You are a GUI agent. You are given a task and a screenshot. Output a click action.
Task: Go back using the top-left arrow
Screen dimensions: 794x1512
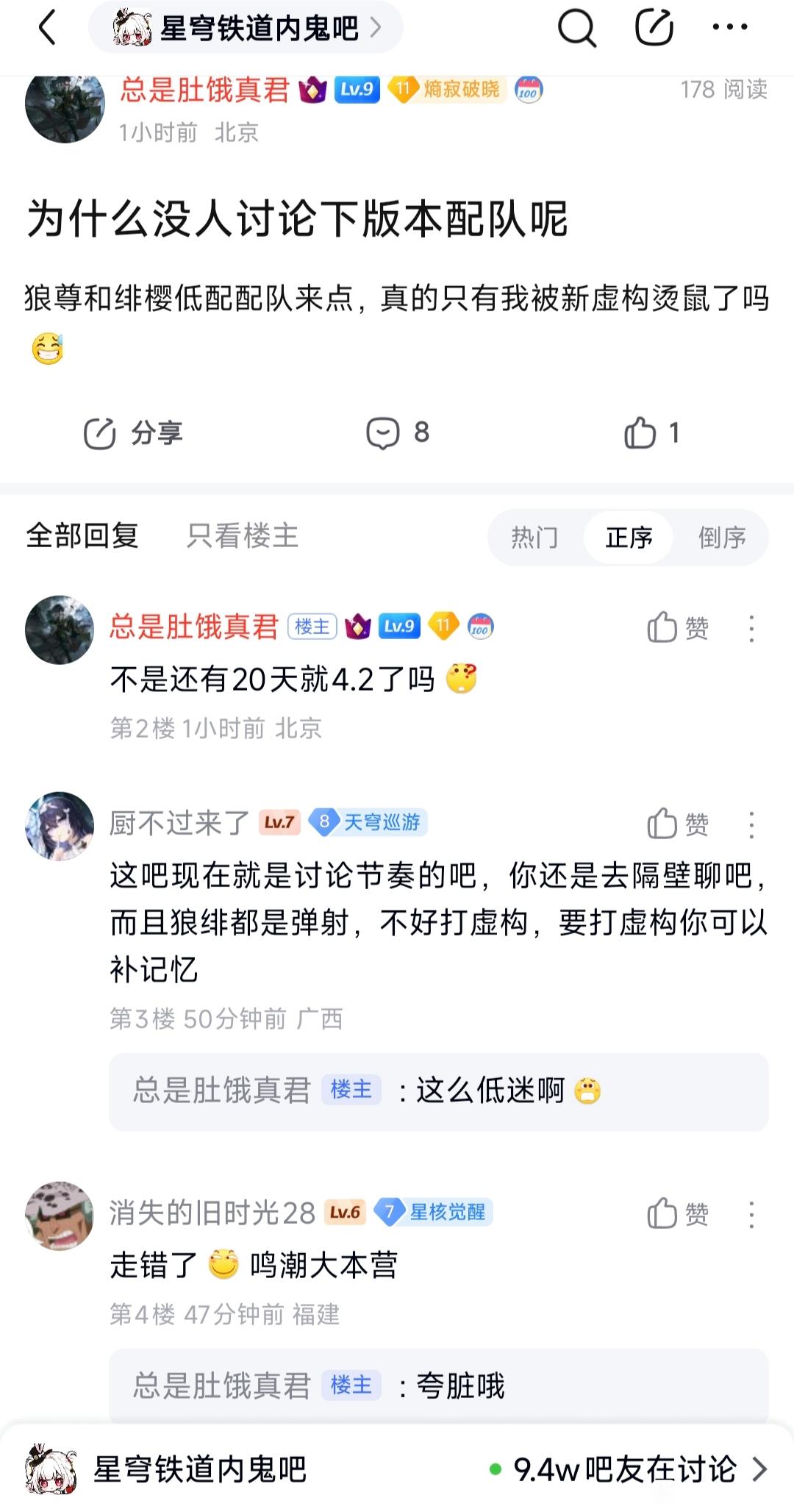[x=47, y=29]
